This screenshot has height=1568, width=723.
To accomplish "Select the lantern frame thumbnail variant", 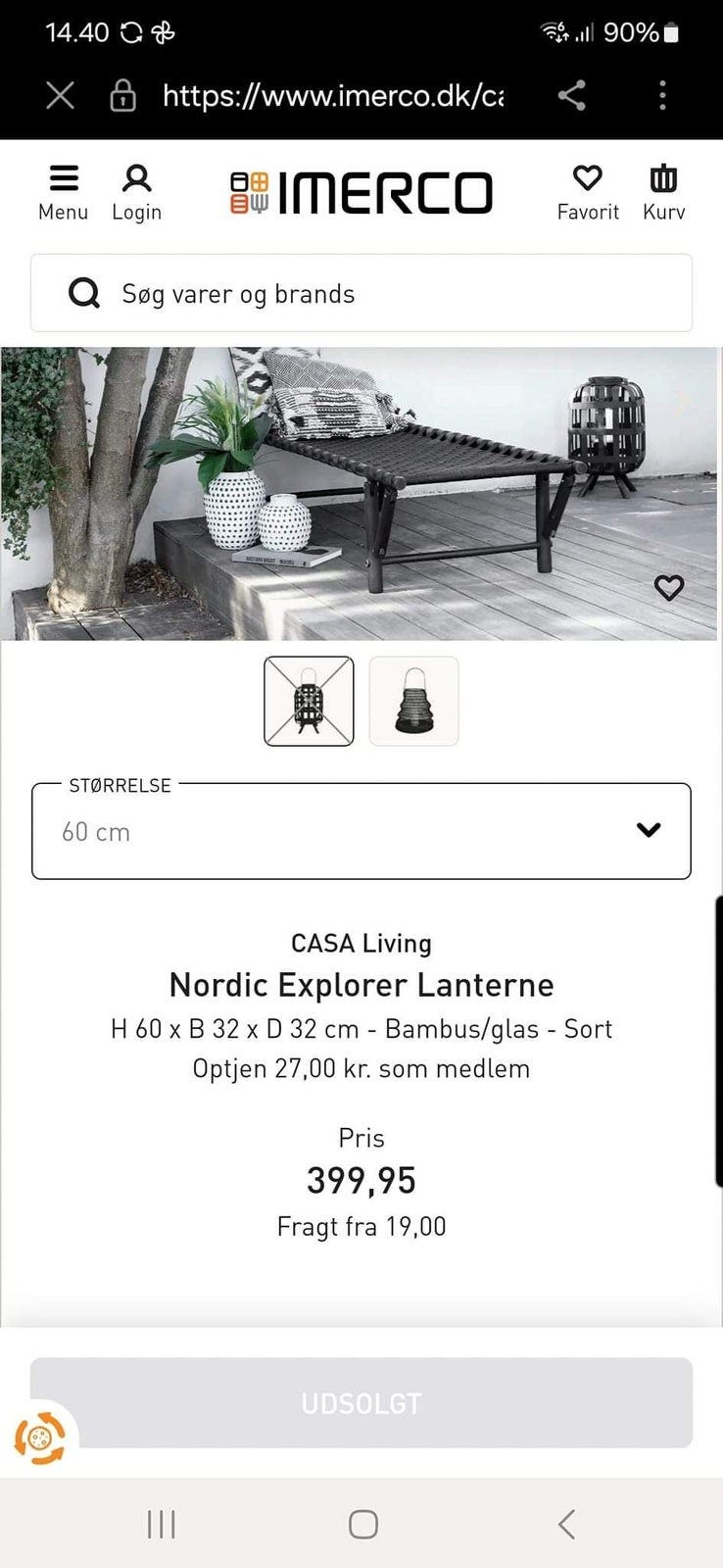I will [308, 702].
